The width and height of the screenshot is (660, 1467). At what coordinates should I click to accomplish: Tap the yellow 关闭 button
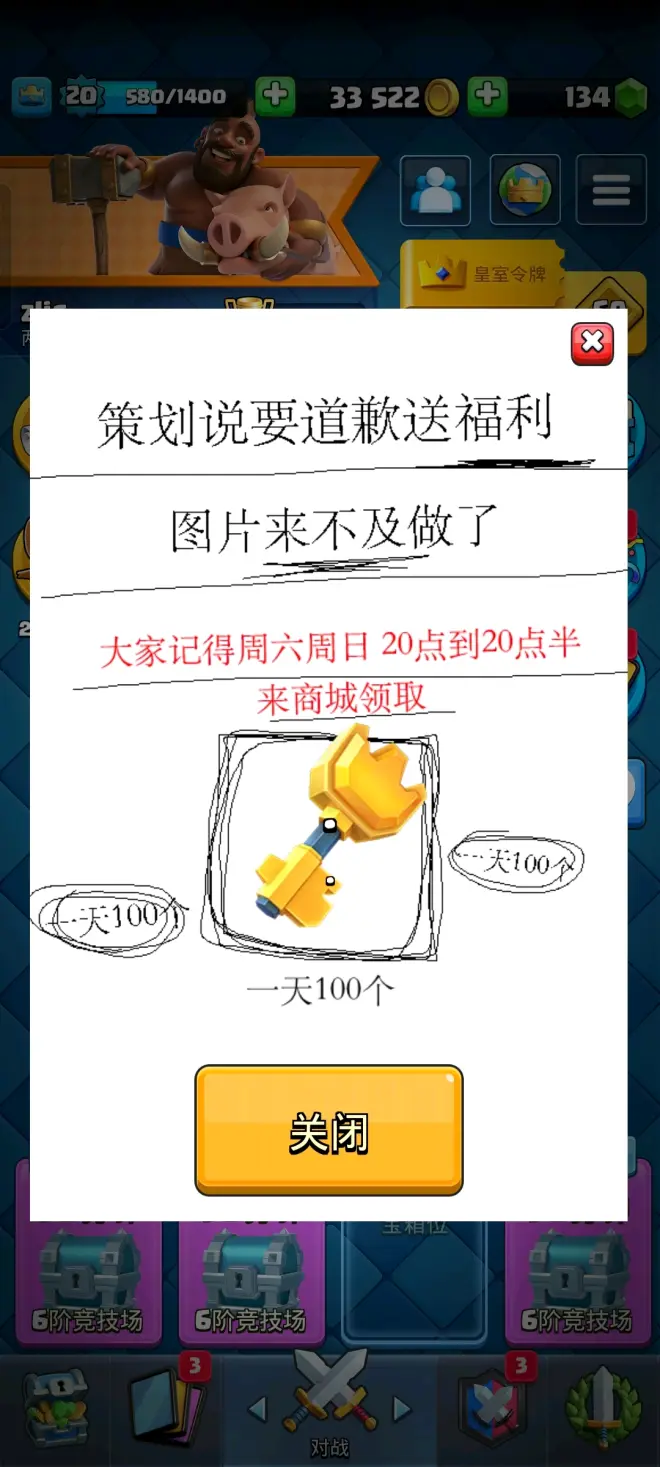(x=329, y=1130)
